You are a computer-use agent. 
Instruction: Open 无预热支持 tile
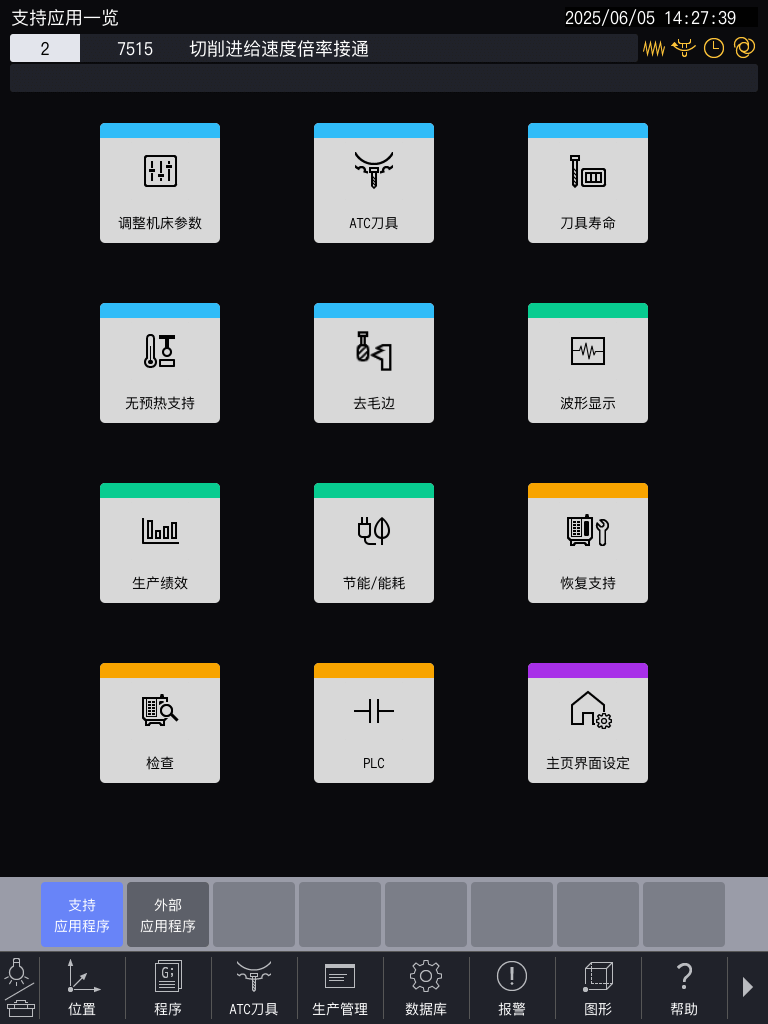click(x=160, y=364)
